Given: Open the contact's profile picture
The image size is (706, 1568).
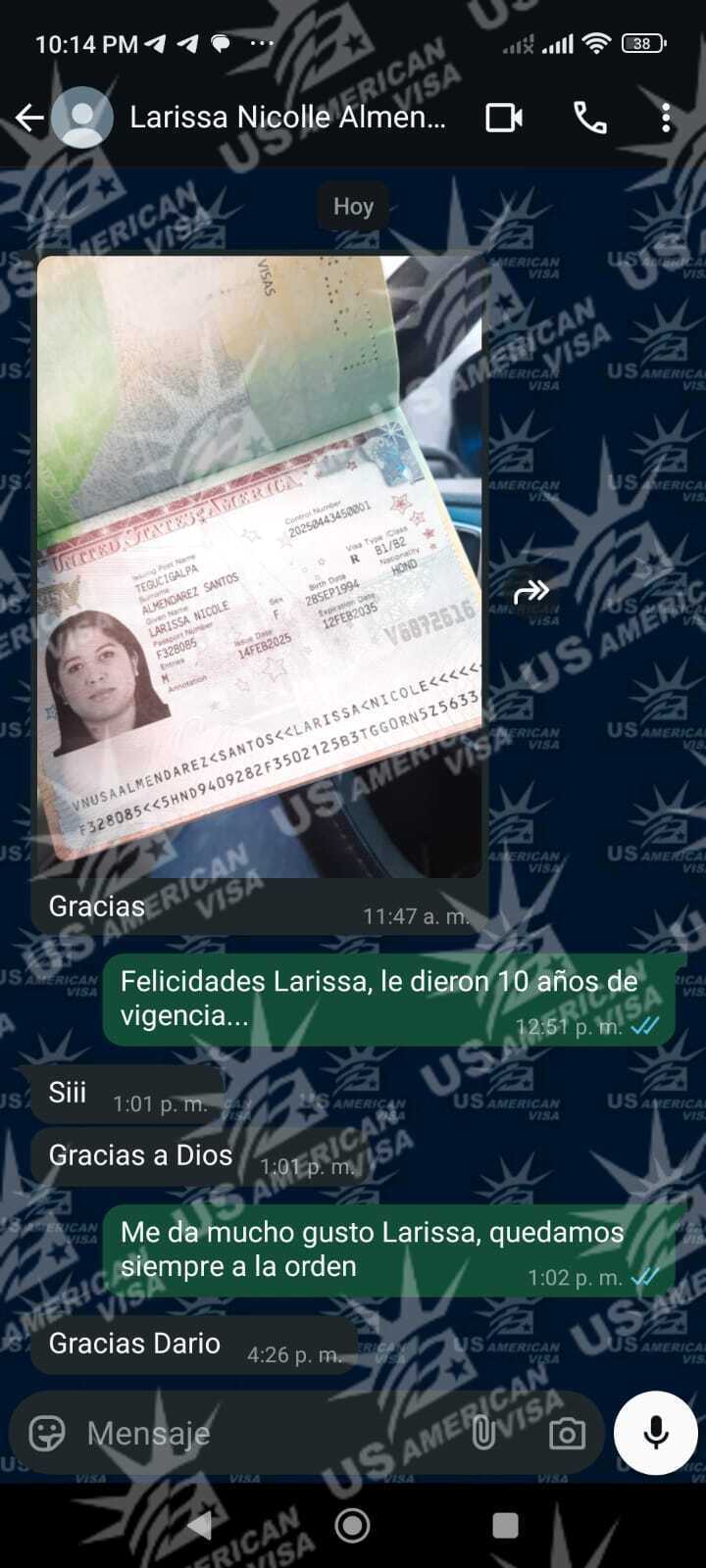Looking at the screenshot, I should click(82, 119).
